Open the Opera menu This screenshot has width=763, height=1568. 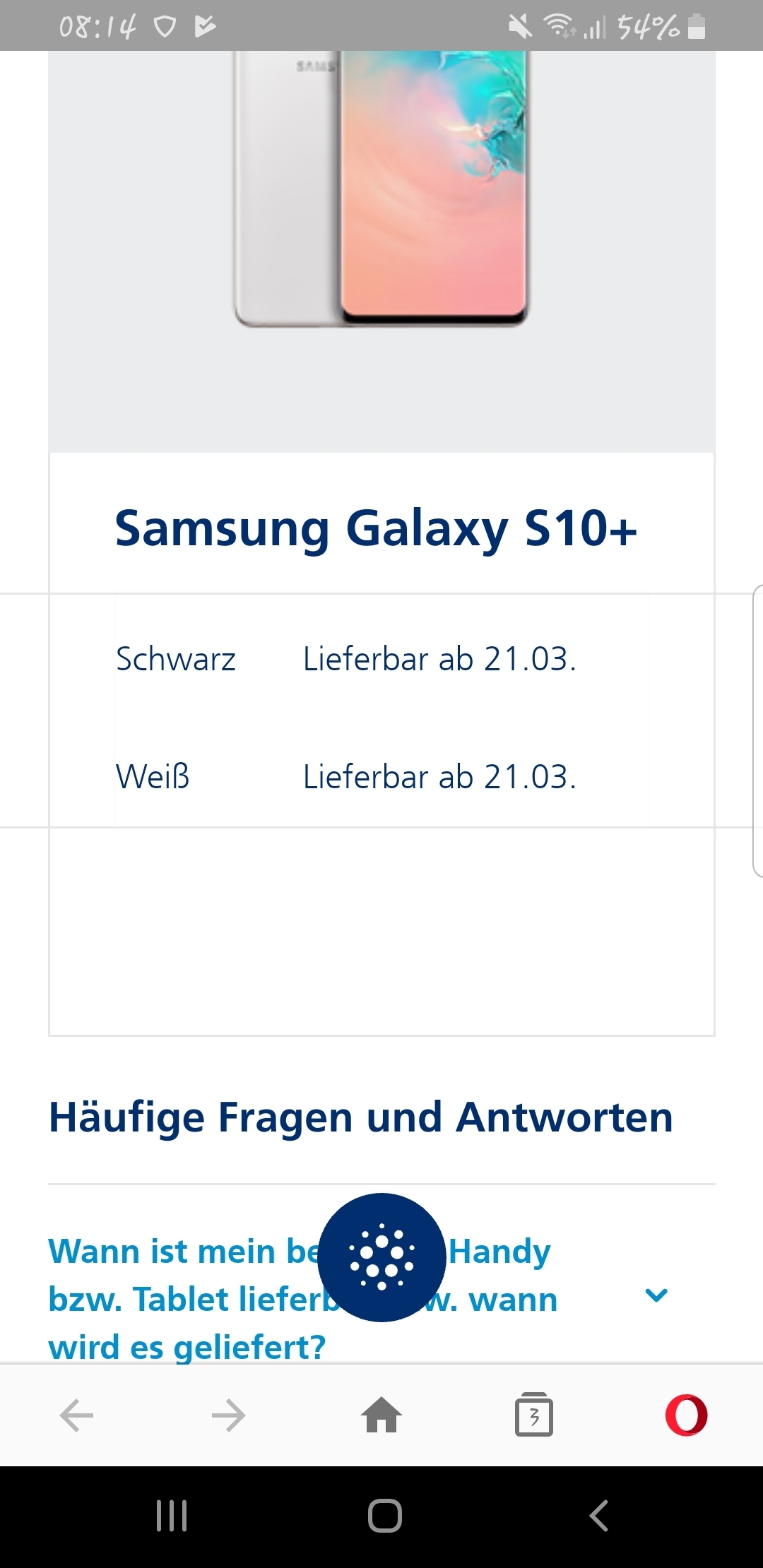pos(686,1415)
